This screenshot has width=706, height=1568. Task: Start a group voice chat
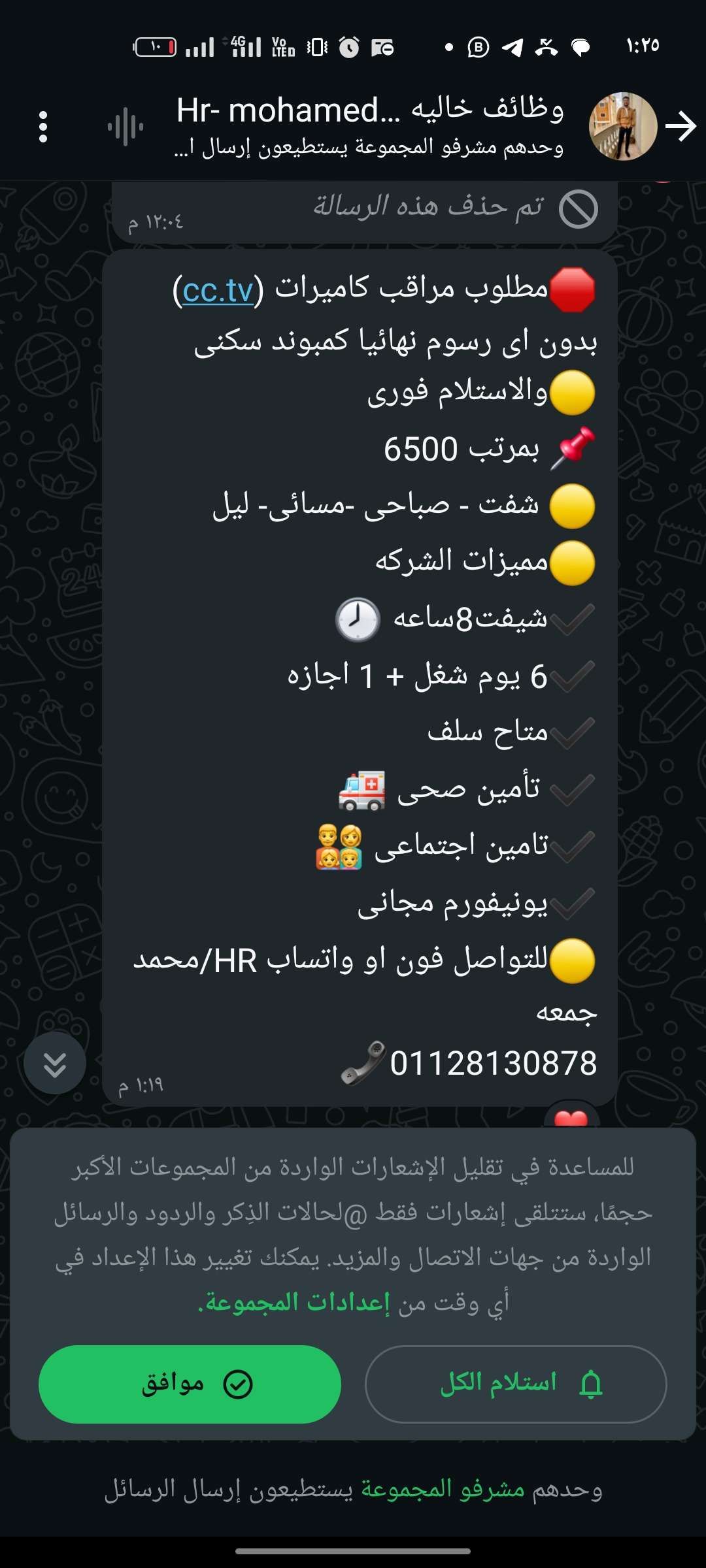tap(126, 127)
